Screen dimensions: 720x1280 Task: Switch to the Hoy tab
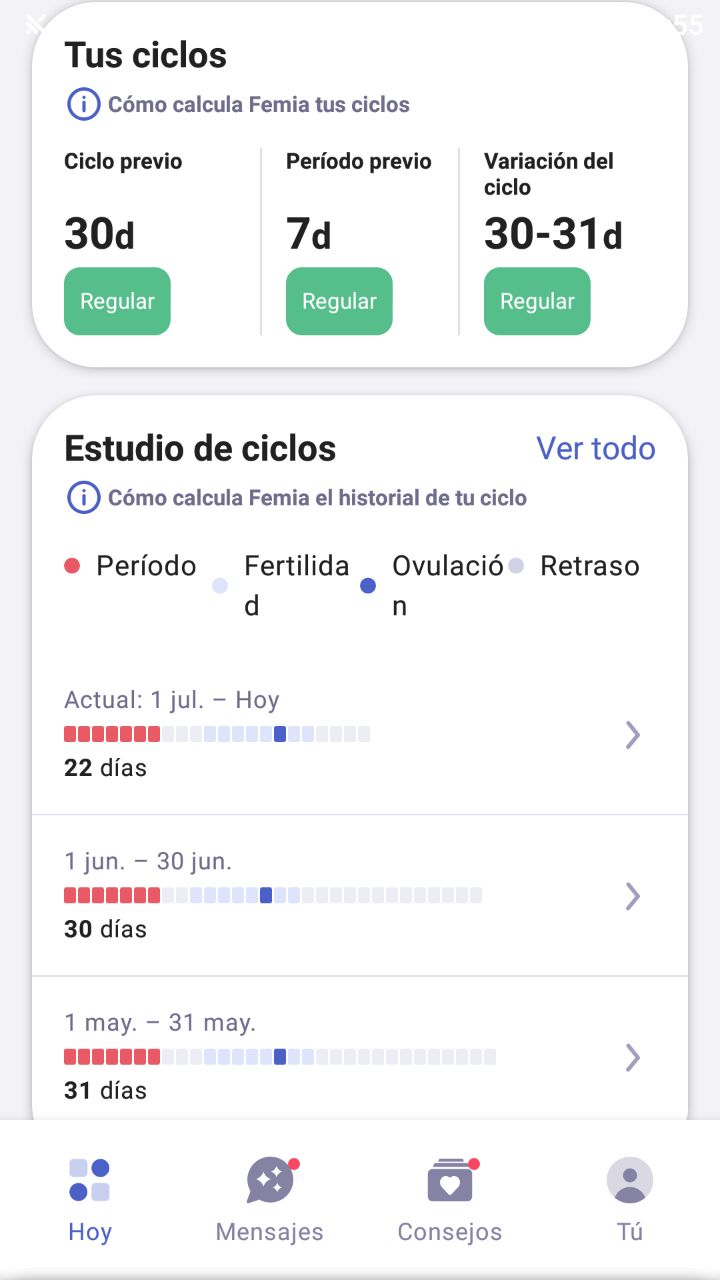coord(90,1199)
